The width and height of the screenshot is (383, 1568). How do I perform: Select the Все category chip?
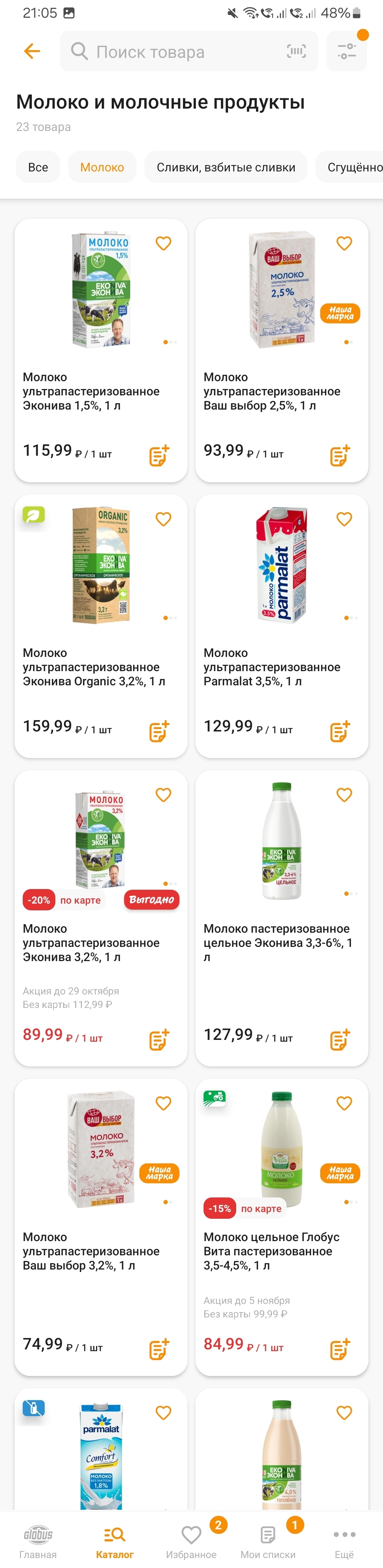38,168
